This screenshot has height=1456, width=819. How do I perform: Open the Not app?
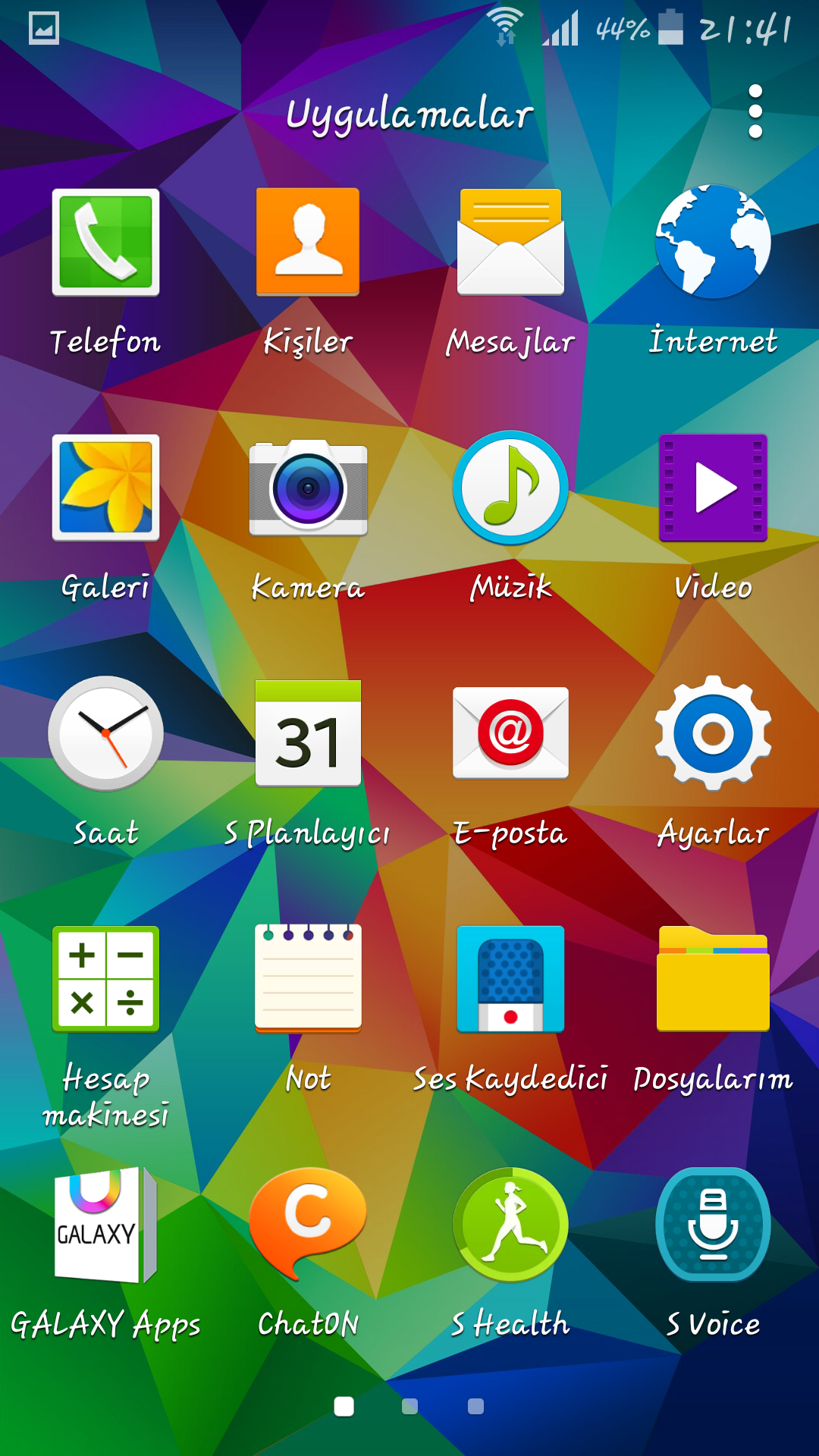tap(308, 979)
